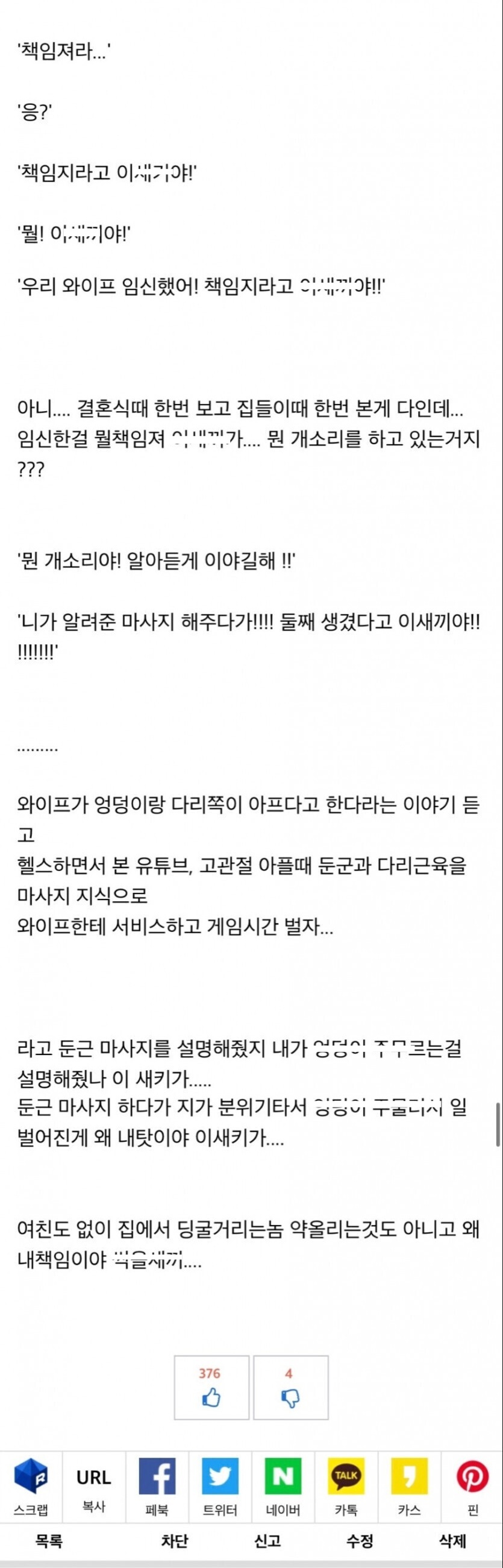Share the post via Naver
Screen dimensions: 503x1568
[x=283, y=1485]
